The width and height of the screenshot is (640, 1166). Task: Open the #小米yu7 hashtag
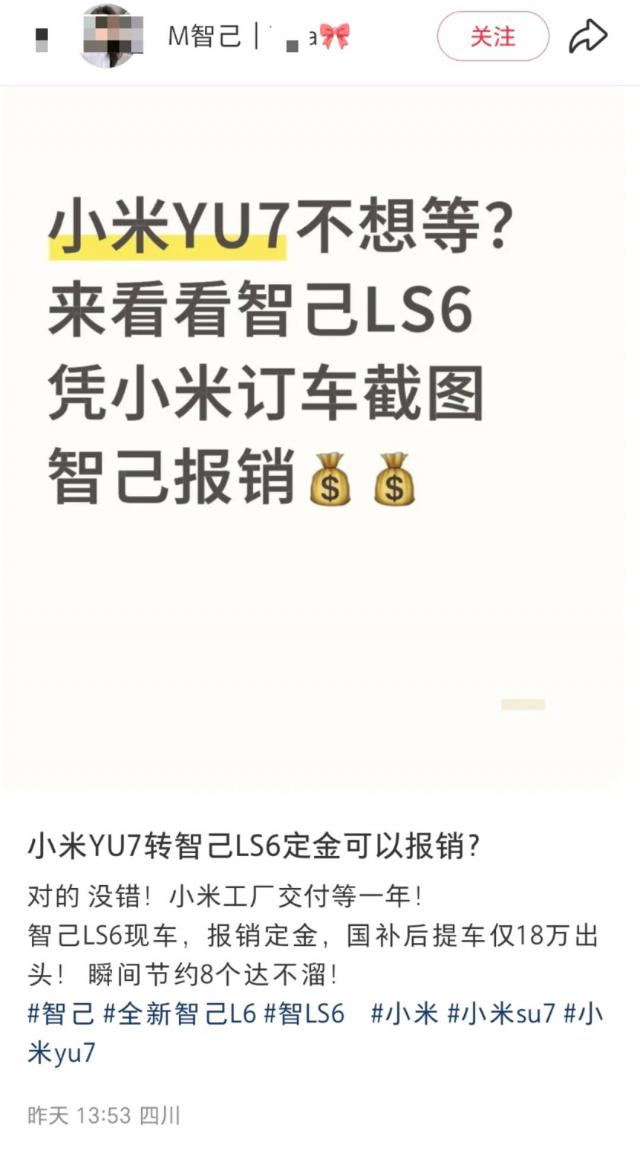point(62,1053)
